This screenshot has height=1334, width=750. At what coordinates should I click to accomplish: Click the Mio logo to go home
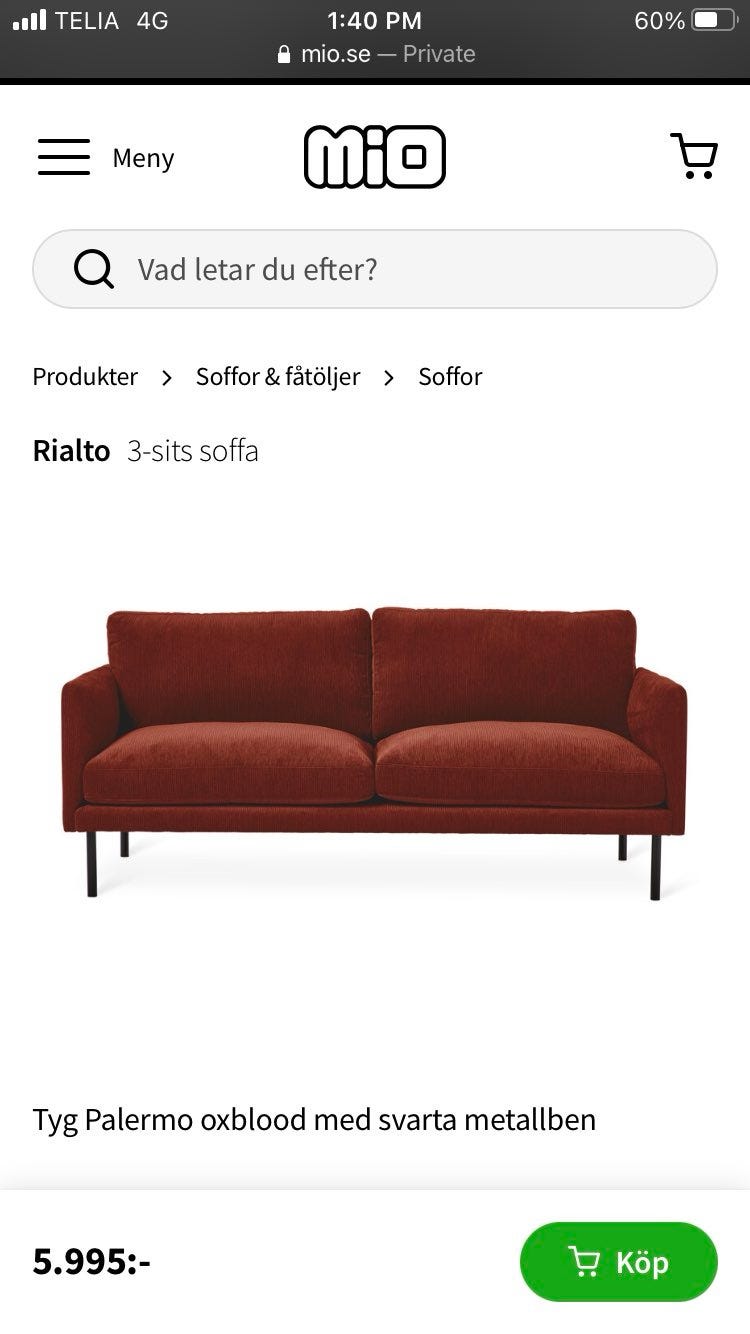pos(375,155)
